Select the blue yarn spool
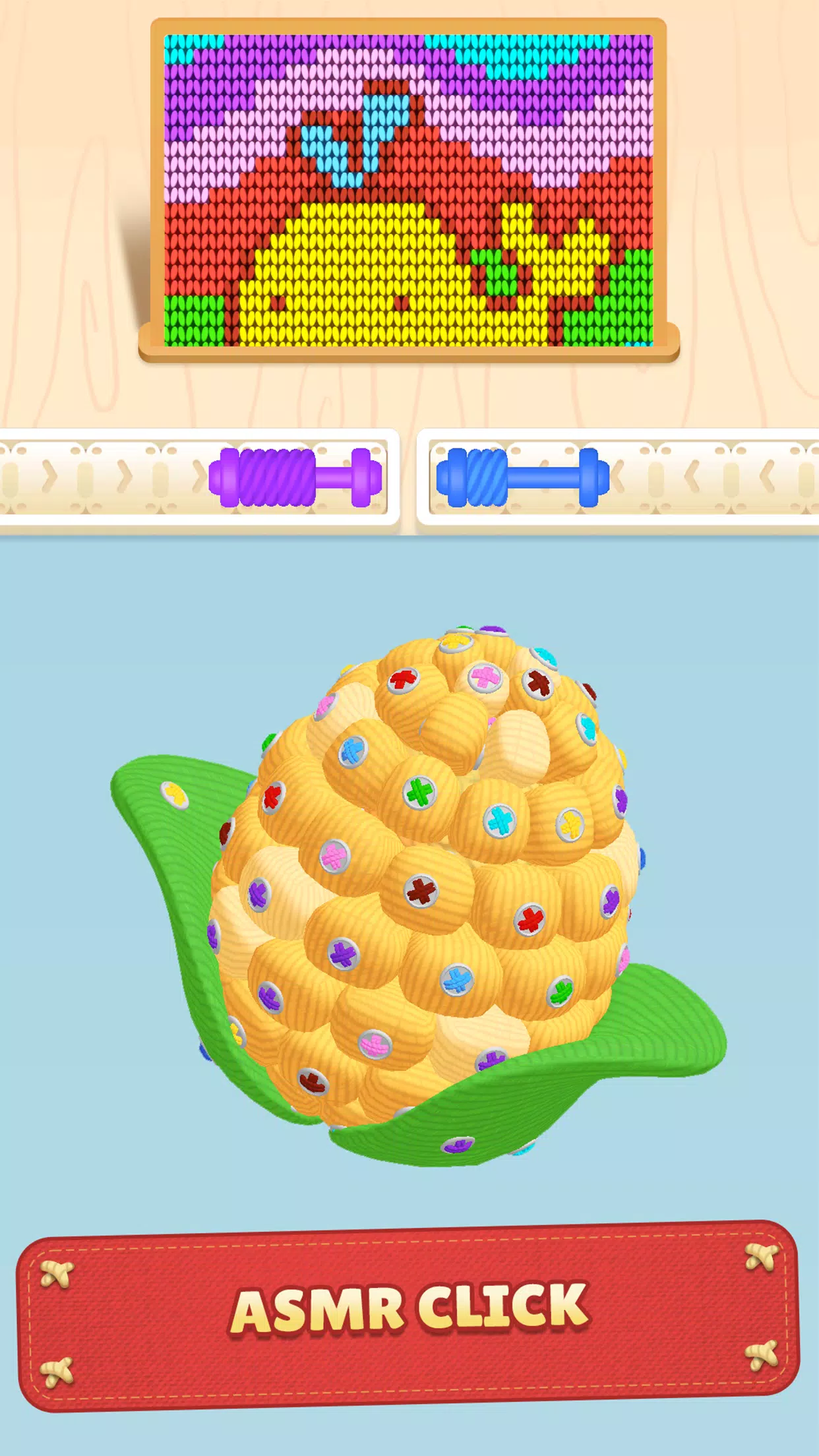Image resolution: width=819 pixels, height=1456 pixels. [x=522, y=477]
